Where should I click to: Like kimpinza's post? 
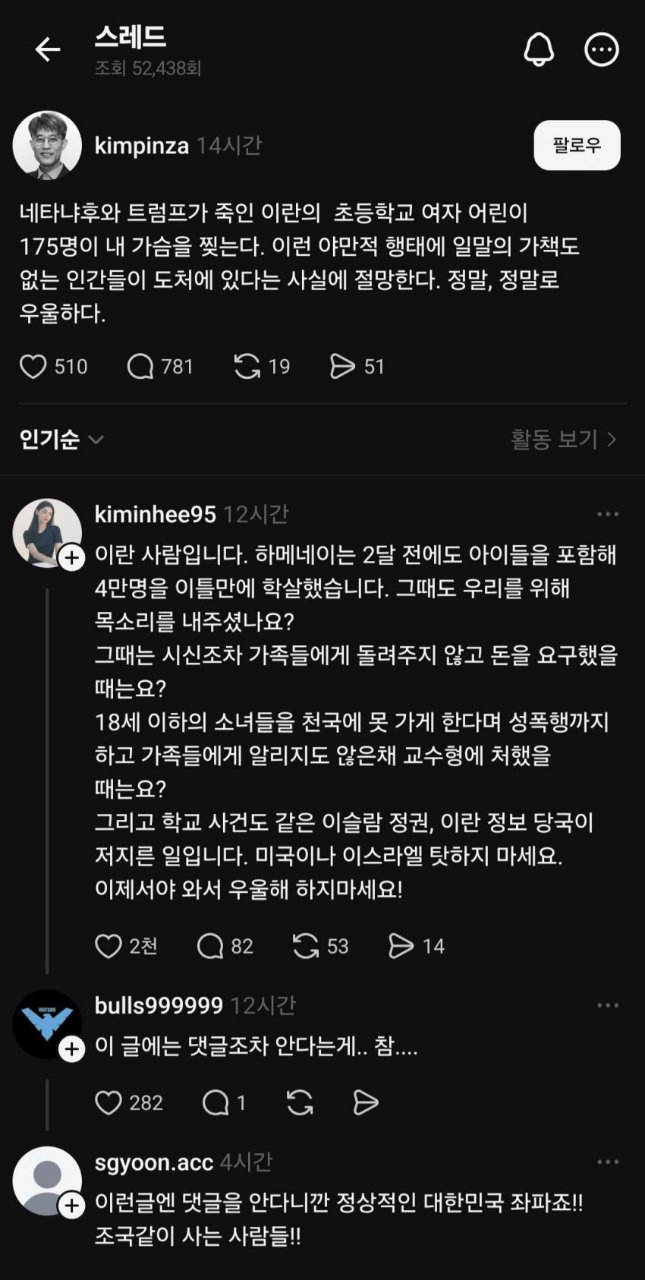tap(34, 367)
